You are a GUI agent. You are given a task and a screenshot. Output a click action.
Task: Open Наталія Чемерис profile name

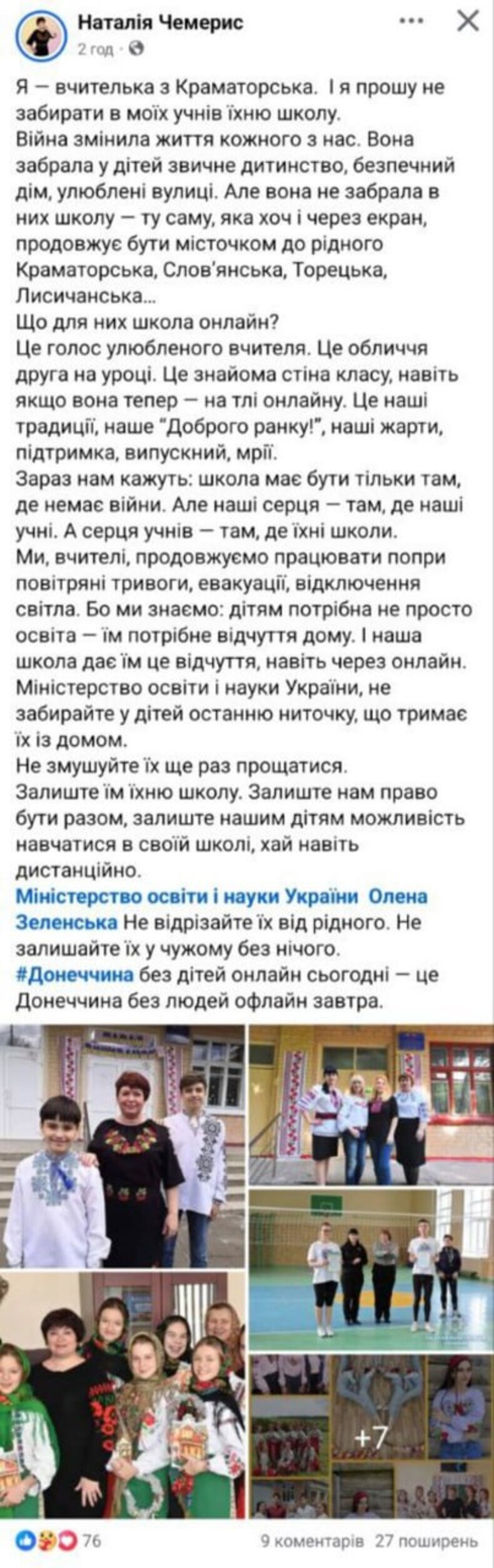point(160,23)
